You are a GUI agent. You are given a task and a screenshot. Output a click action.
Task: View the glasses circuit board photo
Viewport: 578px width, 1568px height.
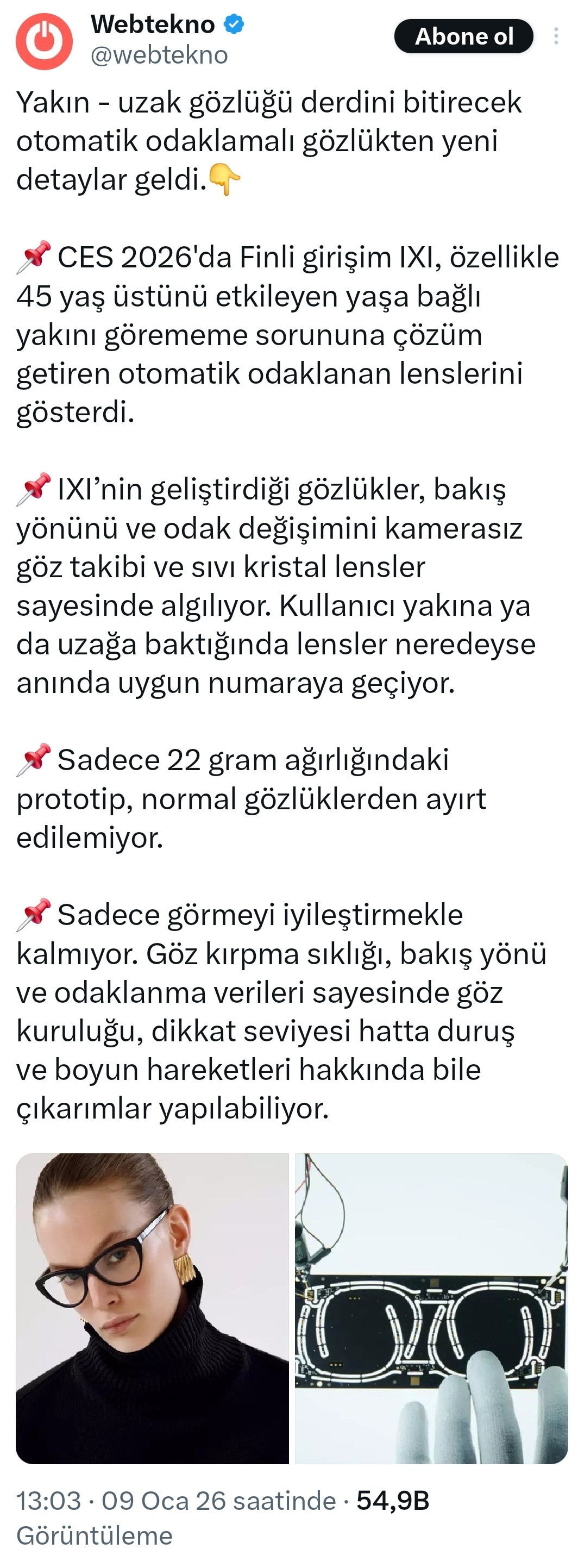click(x=431, y=1308)
